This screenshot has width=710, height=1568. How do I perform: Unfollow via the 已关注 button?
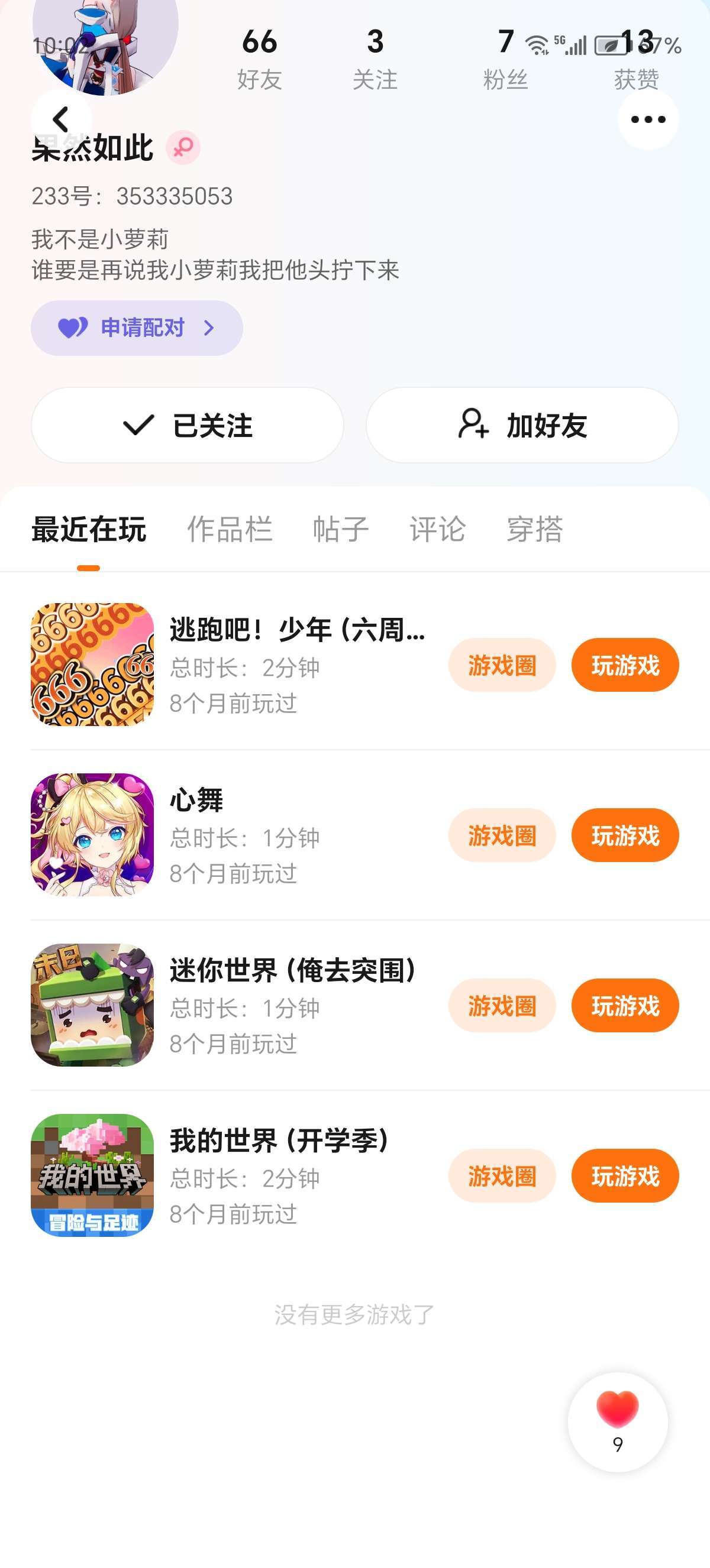(188, 425)
